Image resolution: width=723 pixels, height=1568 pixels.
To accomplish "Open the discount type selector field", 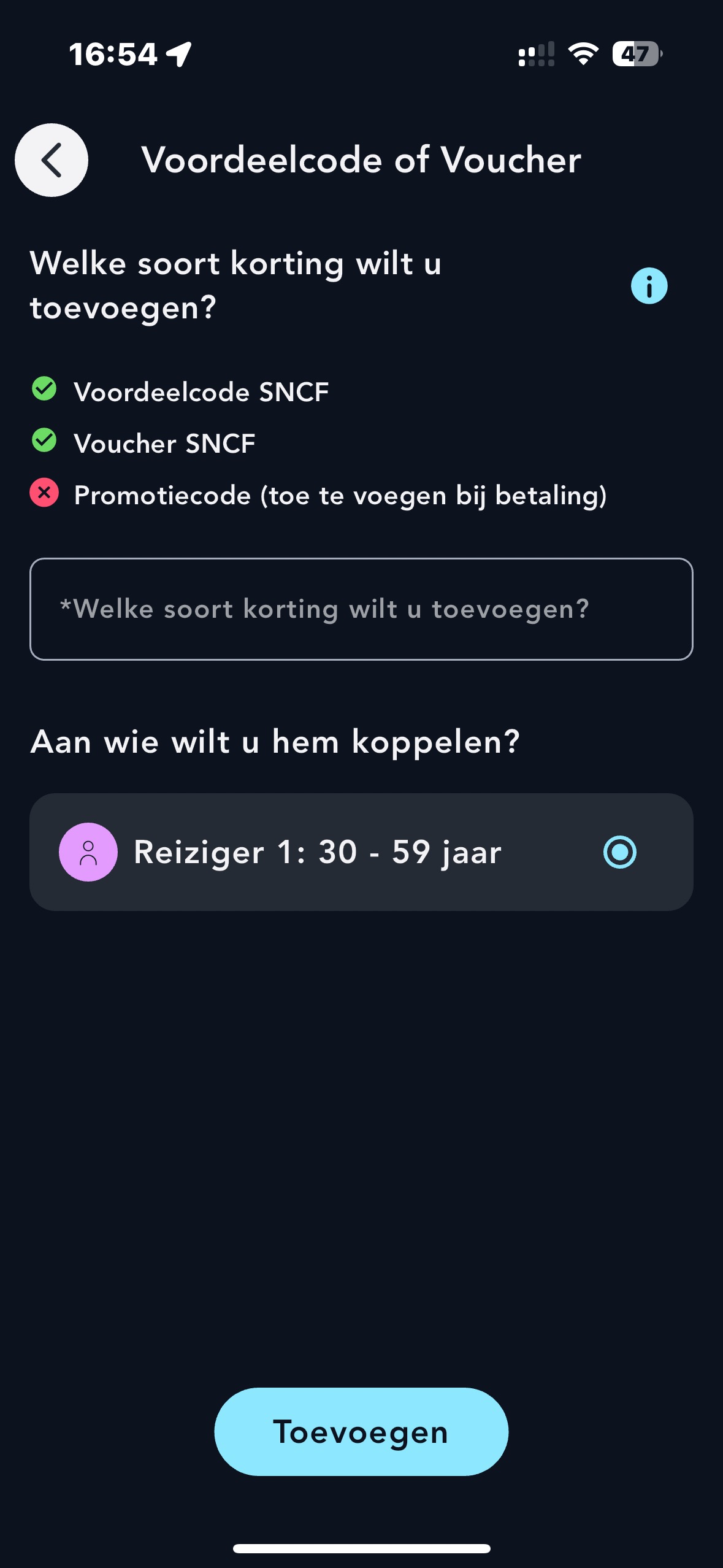I will coord(361,609).
